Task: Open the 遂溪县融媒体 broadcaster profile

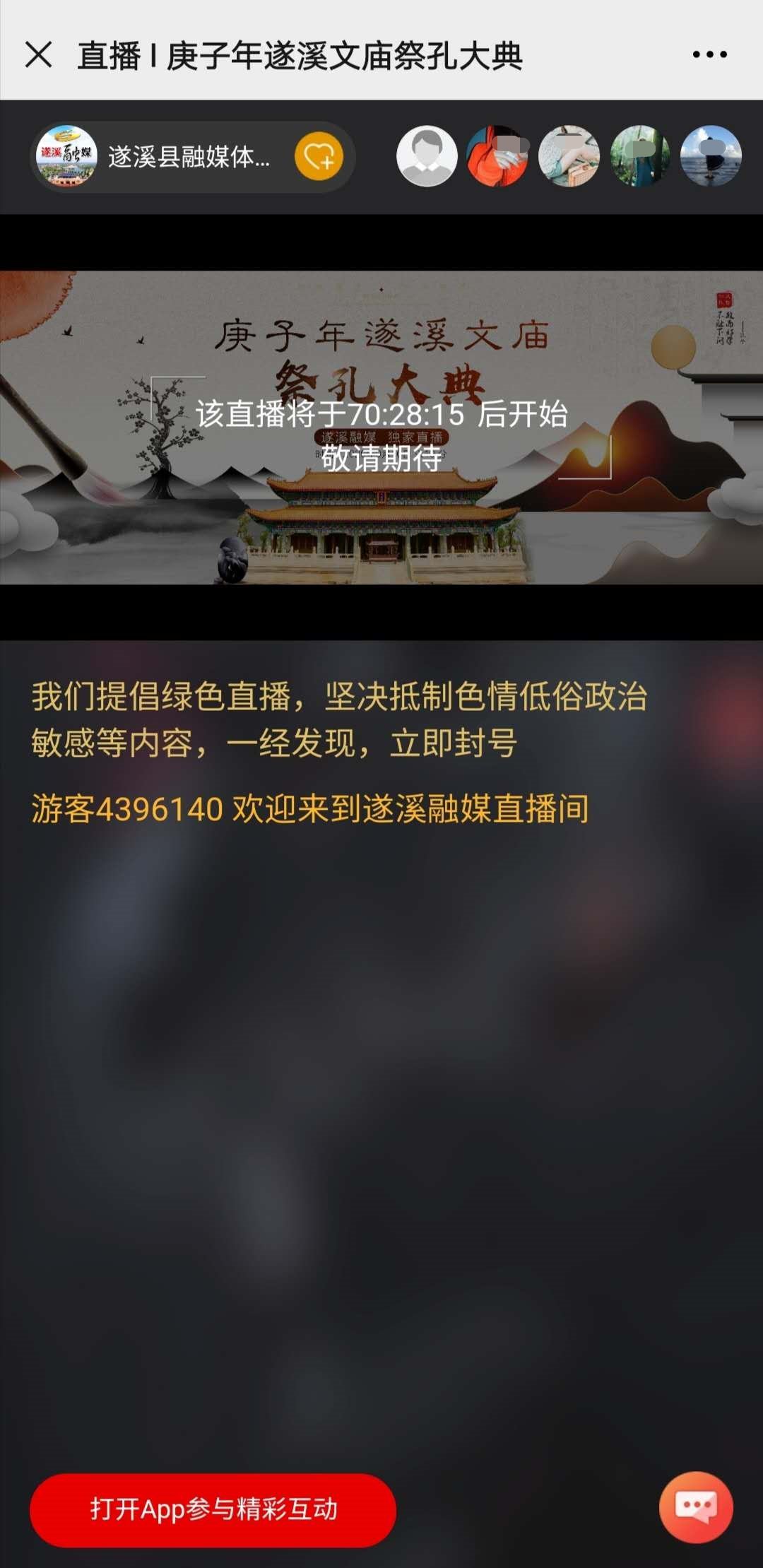Action: 66,156
